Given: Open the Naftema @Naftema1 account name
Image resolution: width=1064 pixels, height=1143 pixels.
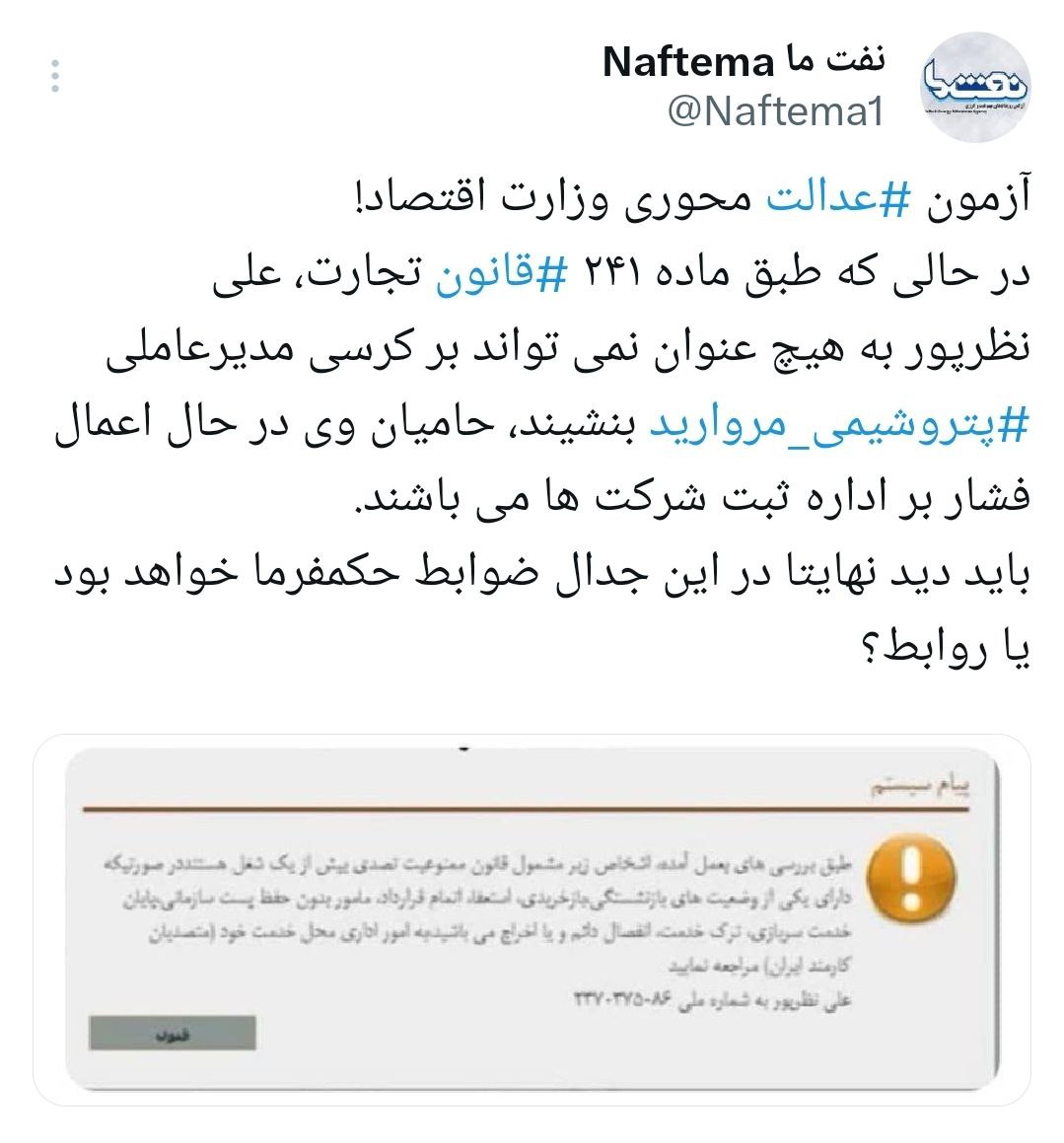Looking at the screenshot, I should tap(745, 63).
